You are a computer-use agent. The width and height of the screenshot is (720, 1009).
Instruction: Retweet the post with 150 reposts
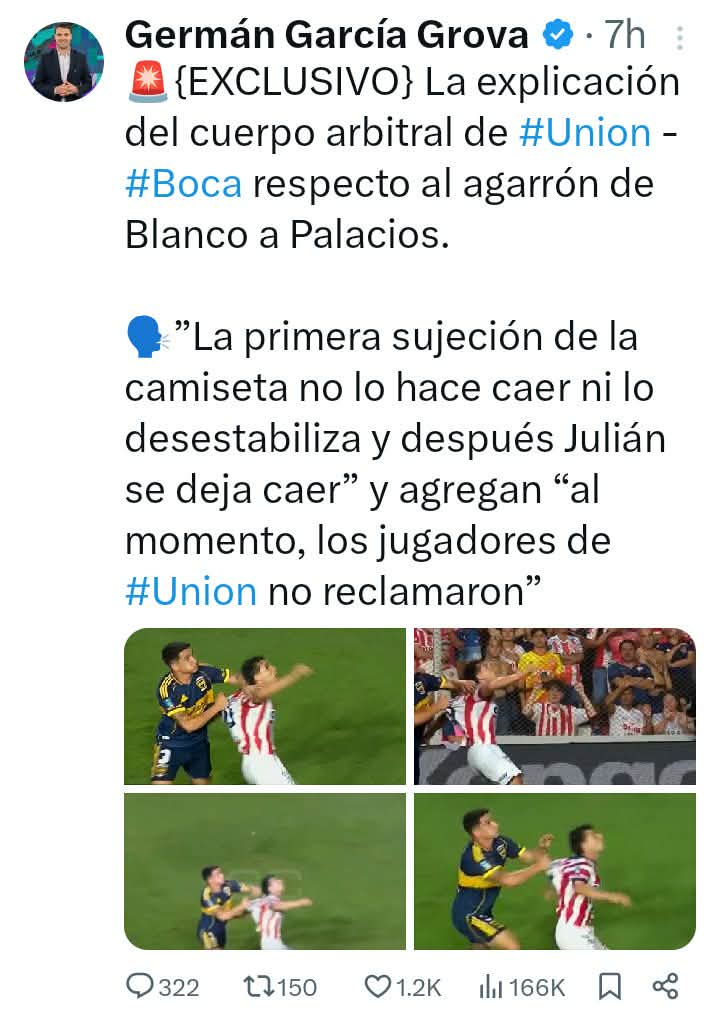[257, 987]
